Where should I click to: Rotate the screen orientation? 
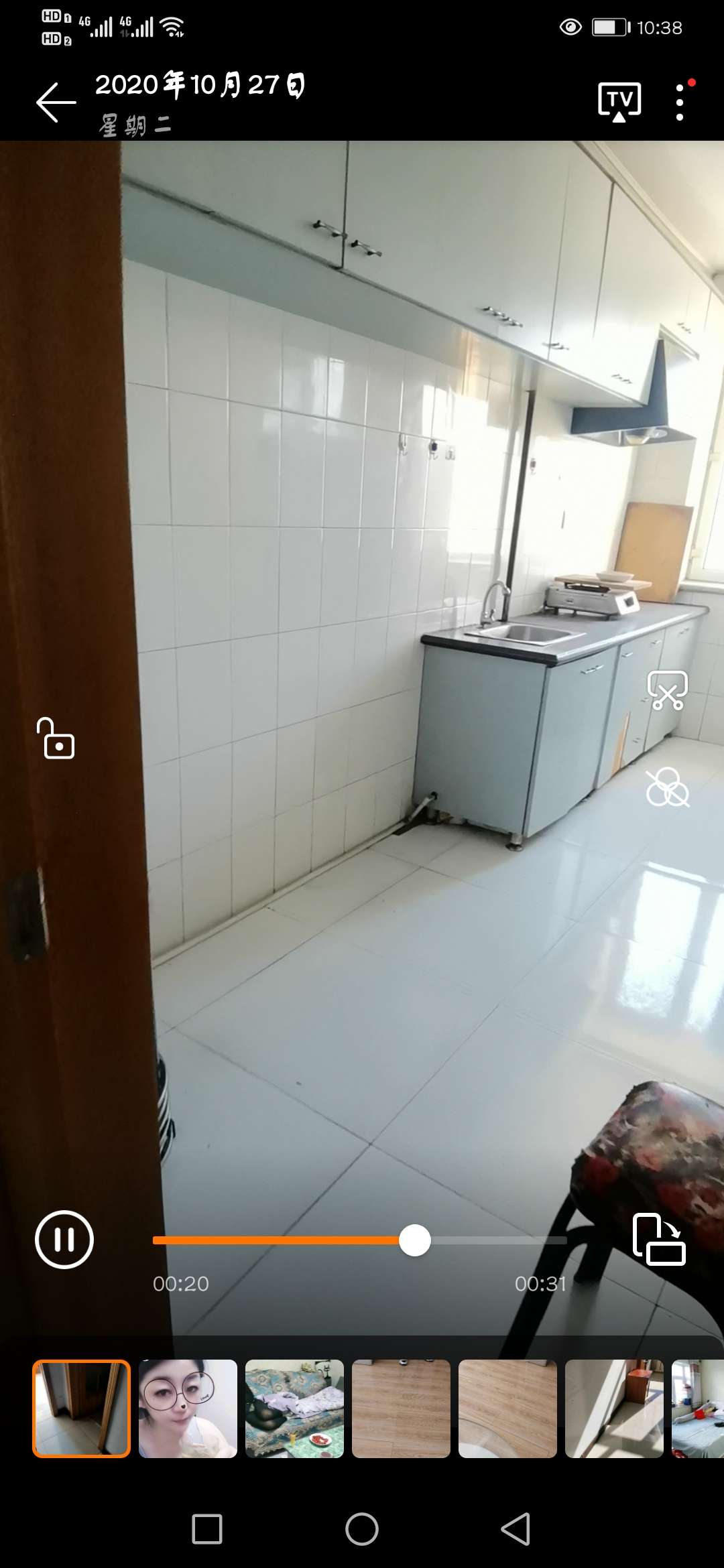pyautogui.click(x=659, y=1240)
